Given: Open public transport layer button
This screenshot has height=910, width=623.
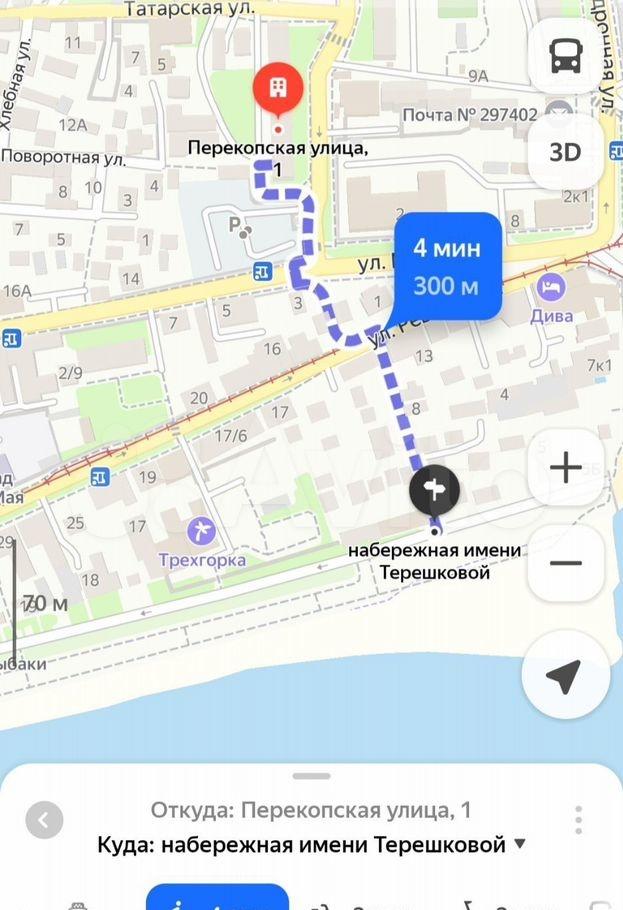Looking at the screenshot, I should (x=565, y=57).
